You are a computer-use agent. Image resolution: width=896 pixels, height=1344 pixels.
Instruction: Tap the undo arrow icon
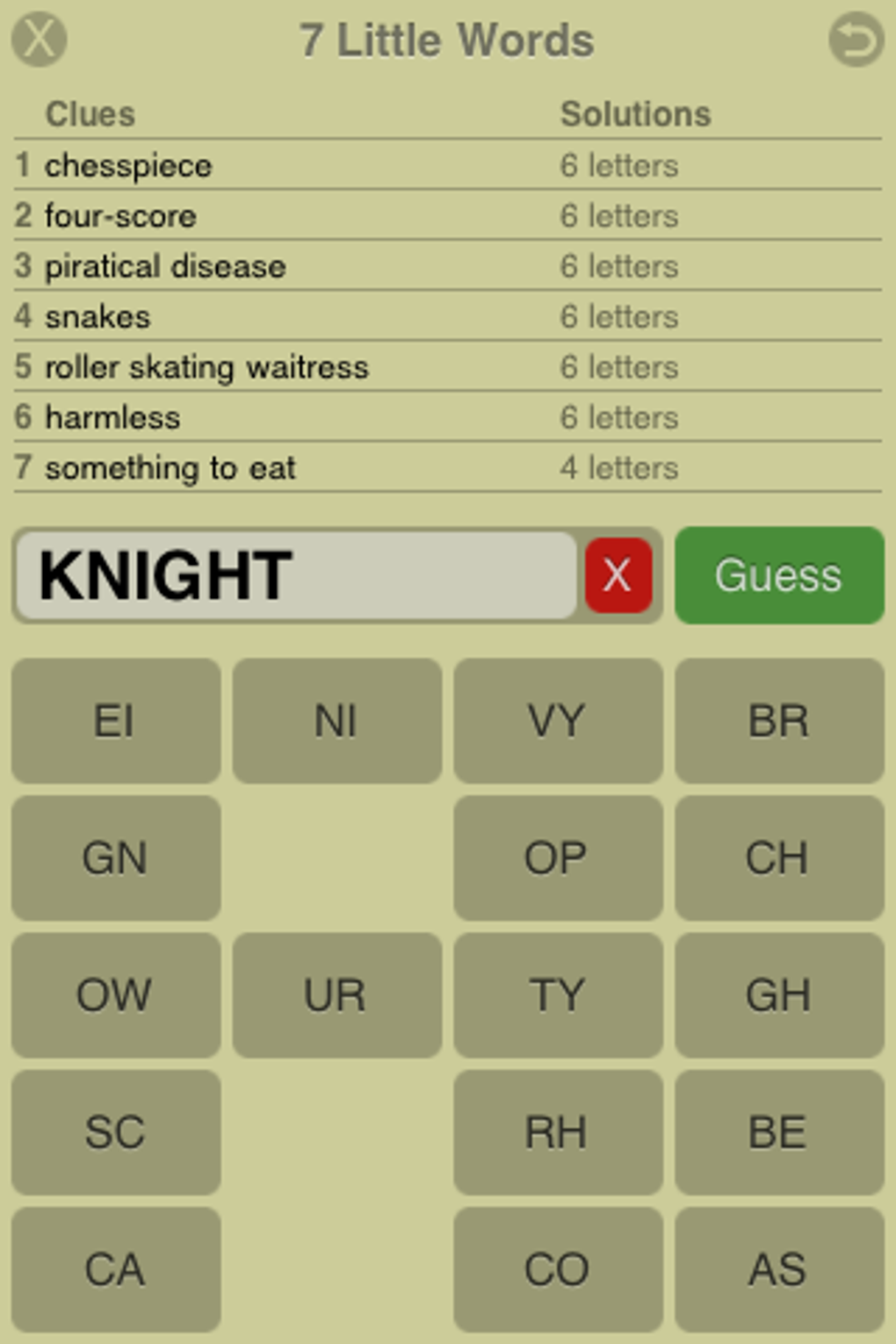[x=856, y=39]
